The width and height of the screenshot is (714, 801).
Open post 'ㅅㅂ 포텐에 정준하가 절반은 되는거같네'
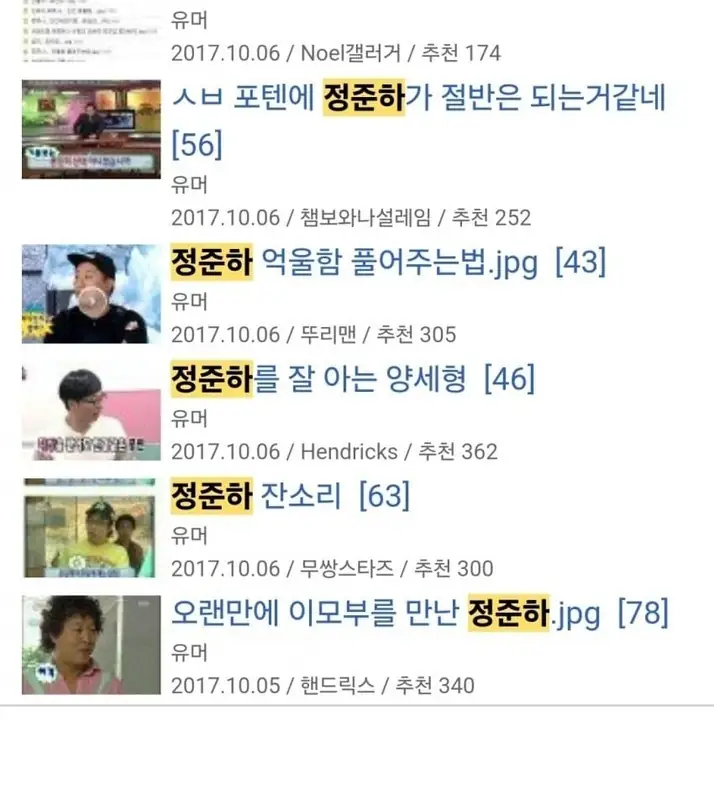(418, 99)
